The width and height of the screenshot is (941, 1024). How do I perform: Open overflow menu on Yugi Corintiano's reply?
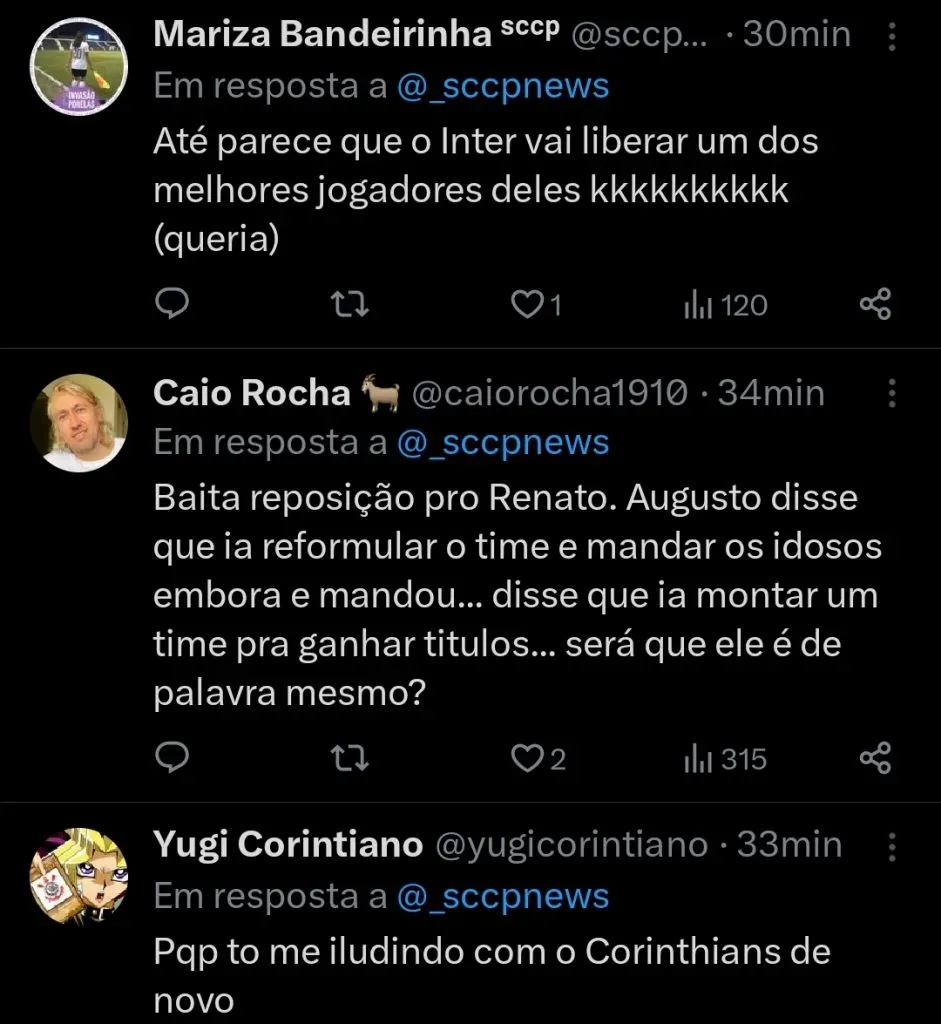coord(892,847)
